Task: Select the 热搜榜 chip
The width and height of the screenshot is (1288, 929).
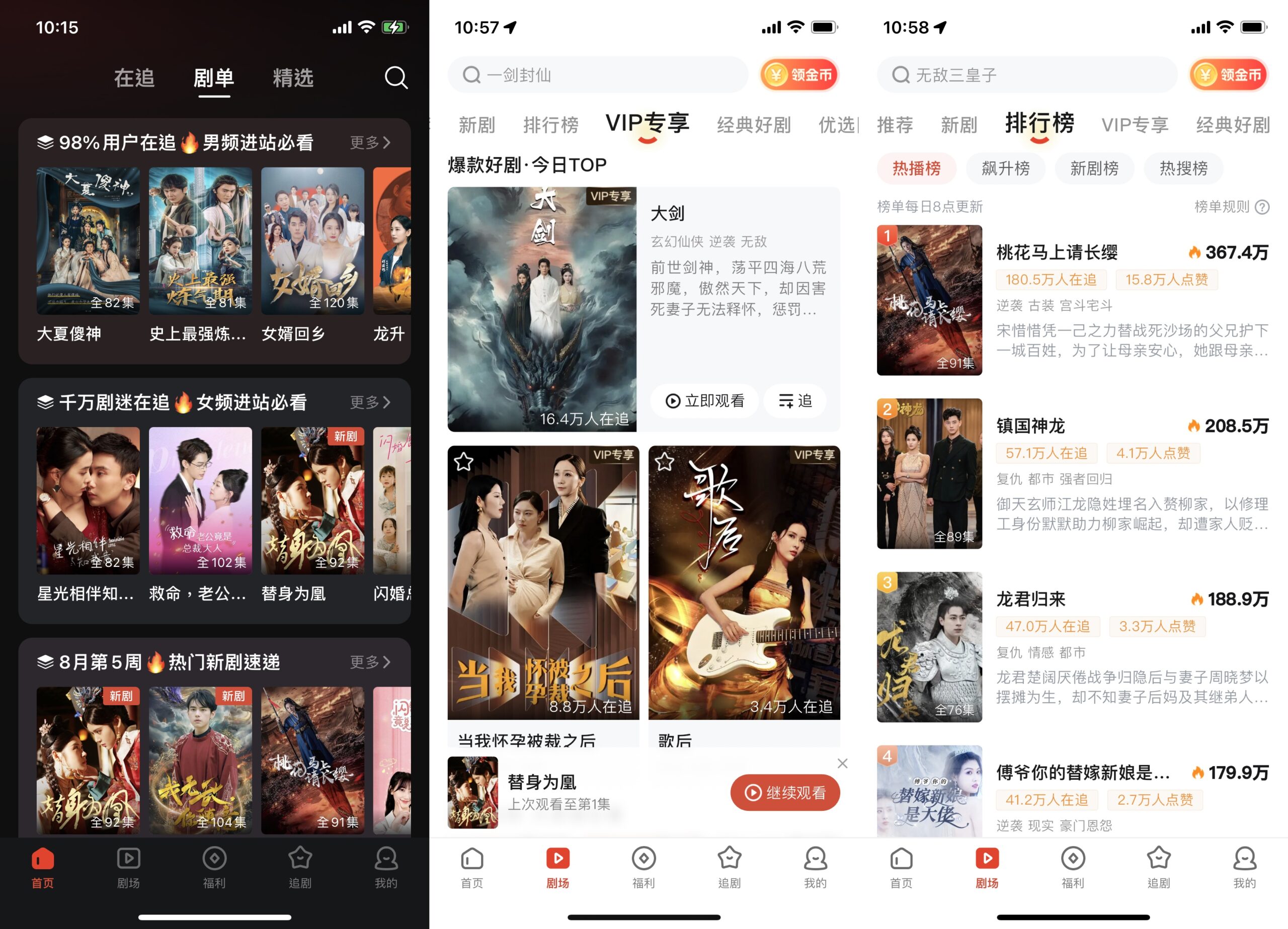Action: click(1183, 168)
